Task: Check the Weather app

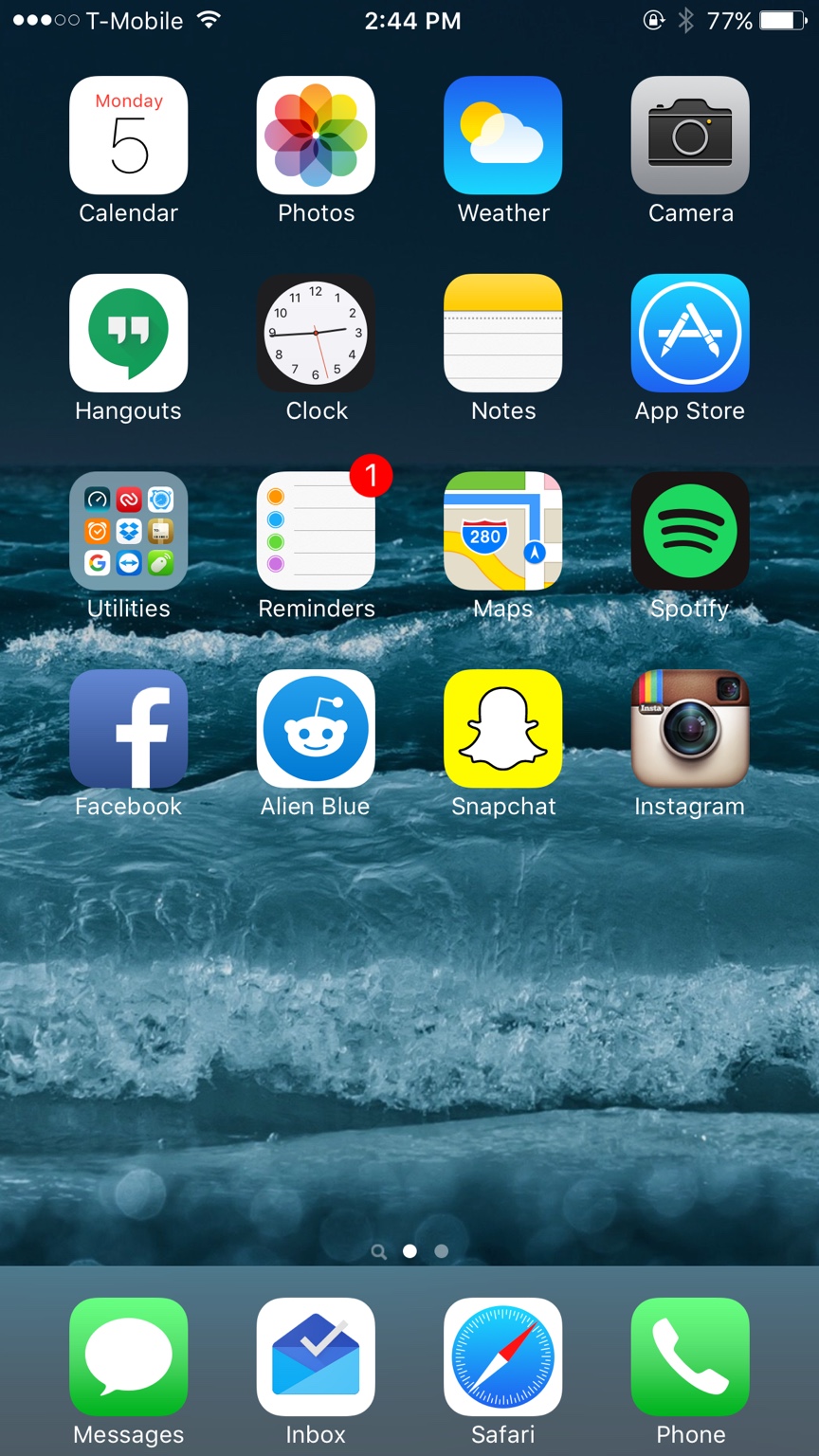Action: [503, 136]
